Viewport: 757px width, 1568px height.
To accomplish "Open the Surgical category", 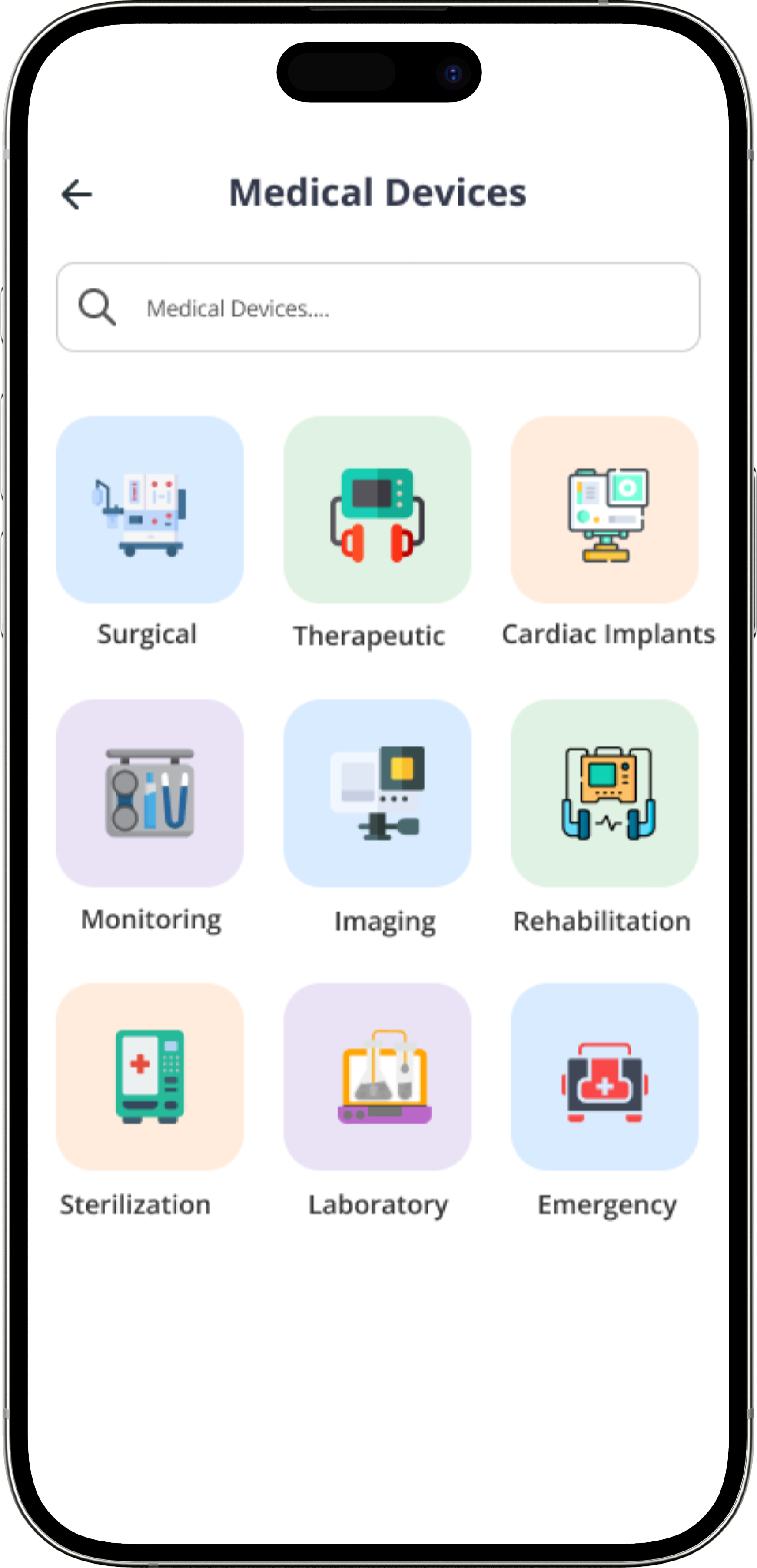I will 150,510.
